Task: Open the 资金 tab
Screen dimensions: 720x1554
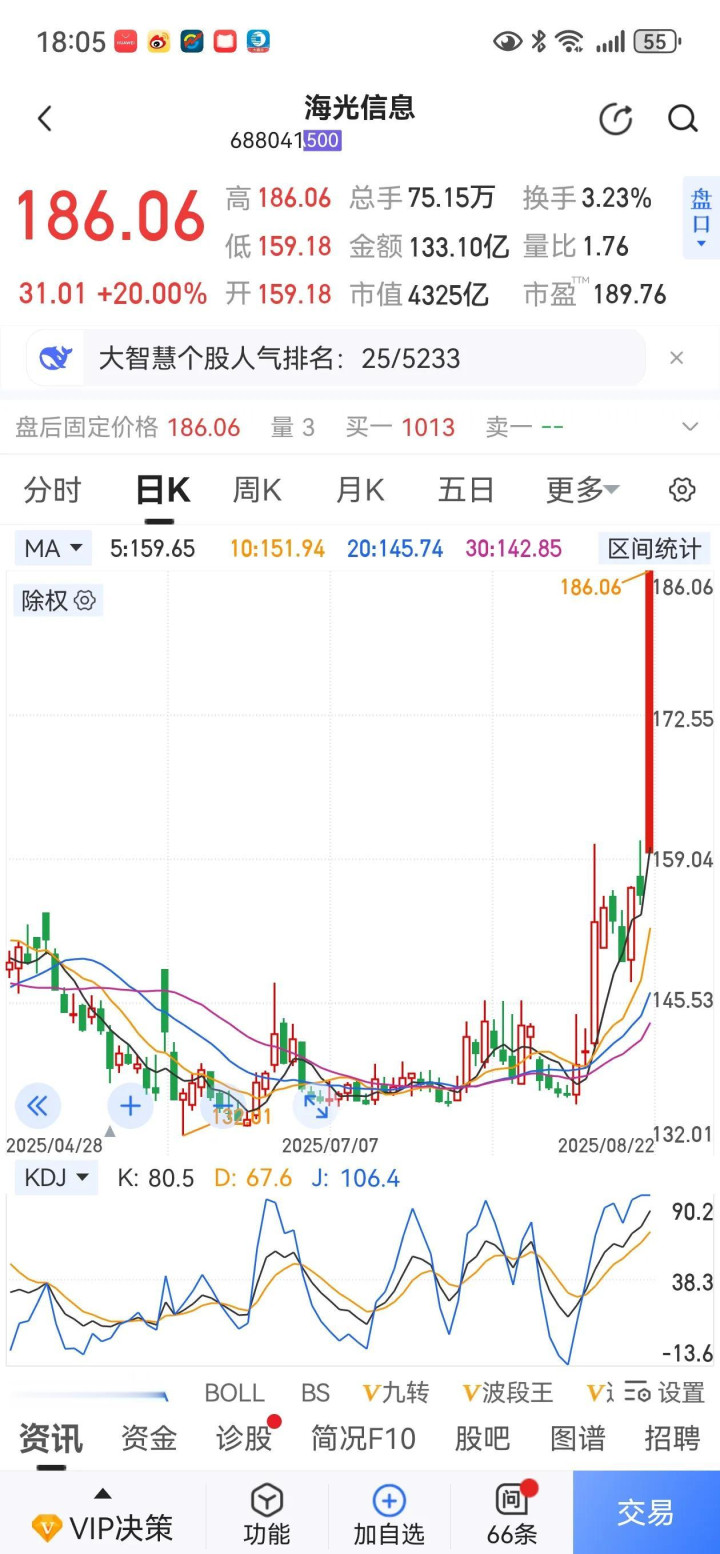Action: pyautogui.click(x=149, y=1439)
